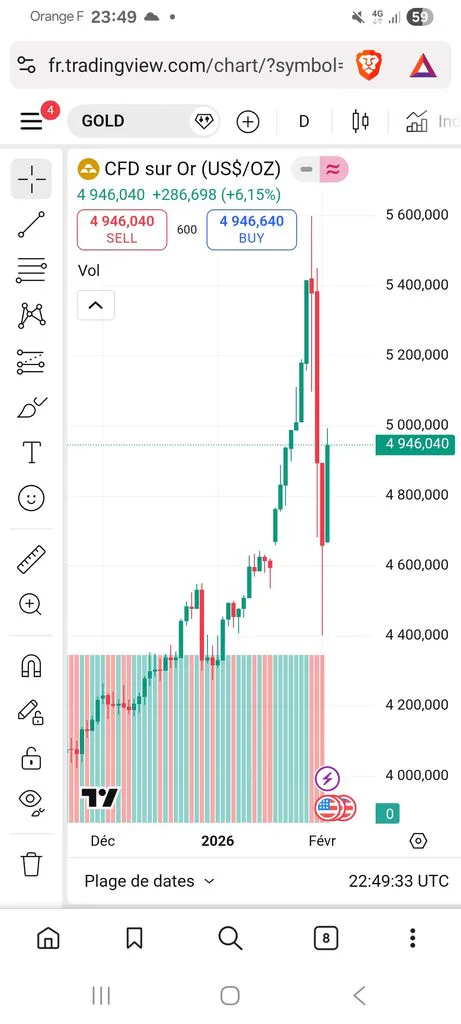Tap the GOLD symbol search field
This screenshot has width=461, height=1024.
[x=144, y=121]
